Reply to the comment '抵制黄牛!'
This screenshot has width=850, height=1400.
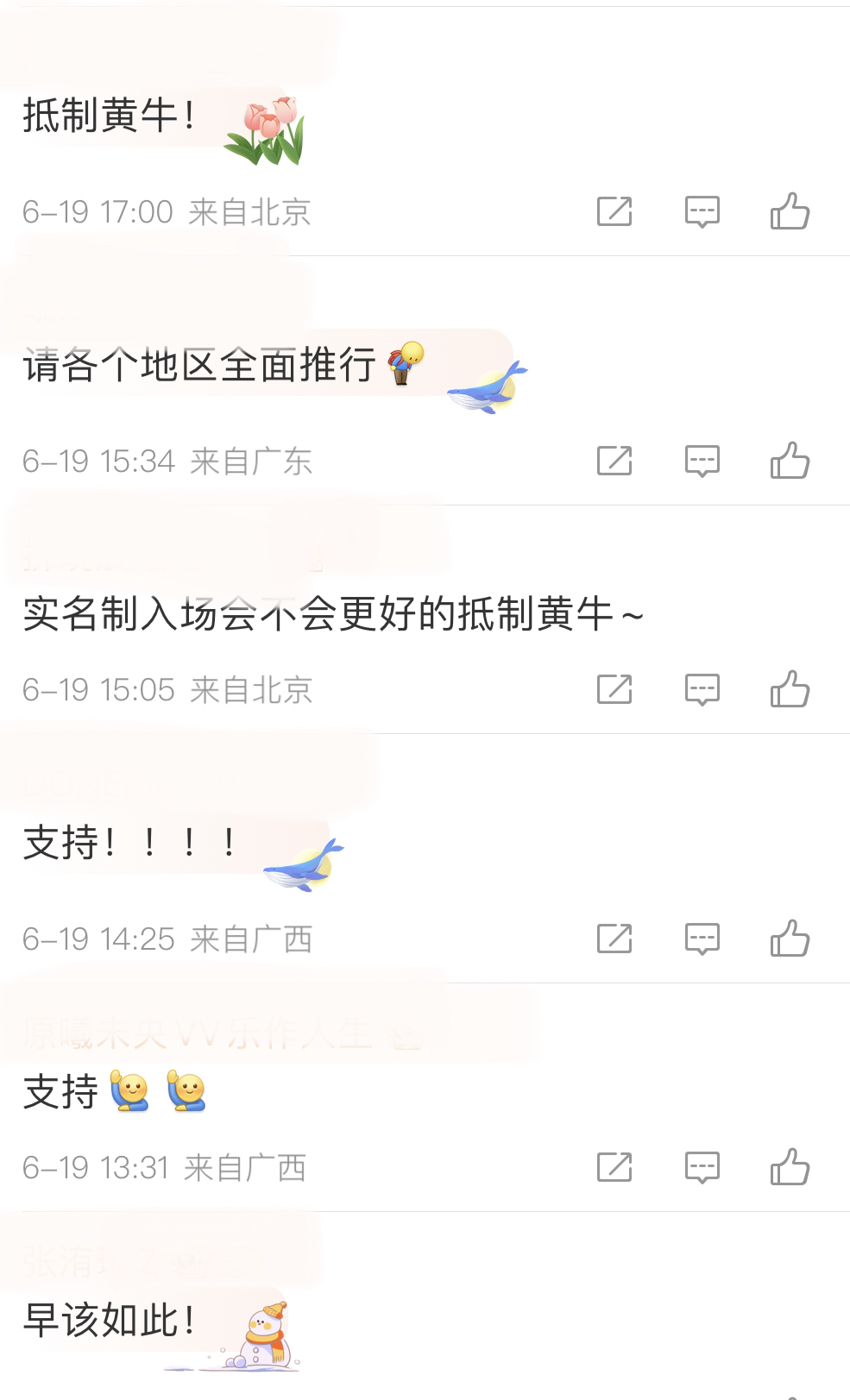[x=702, y=211]
